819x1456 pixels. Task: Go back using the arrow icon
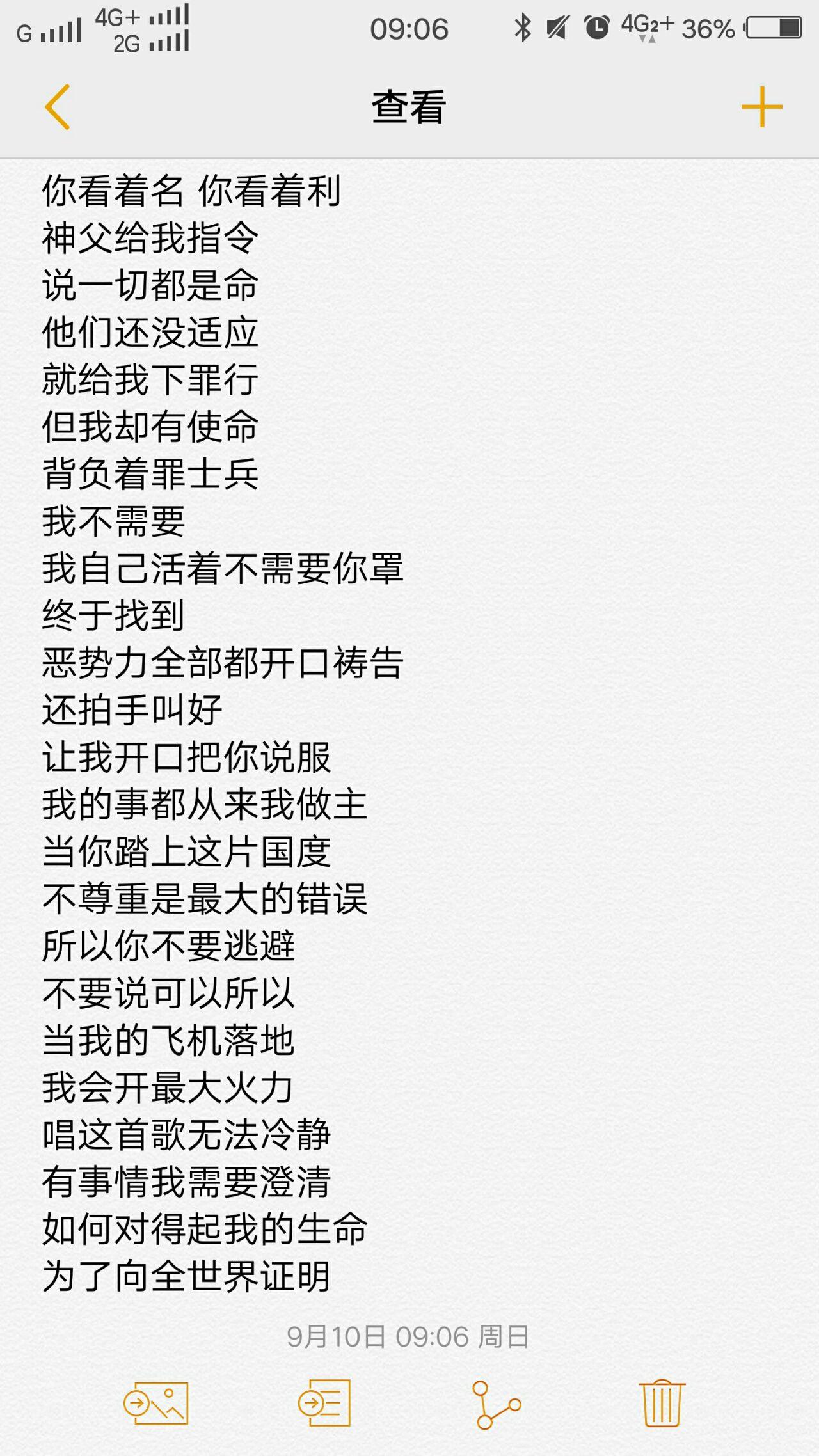58,107
